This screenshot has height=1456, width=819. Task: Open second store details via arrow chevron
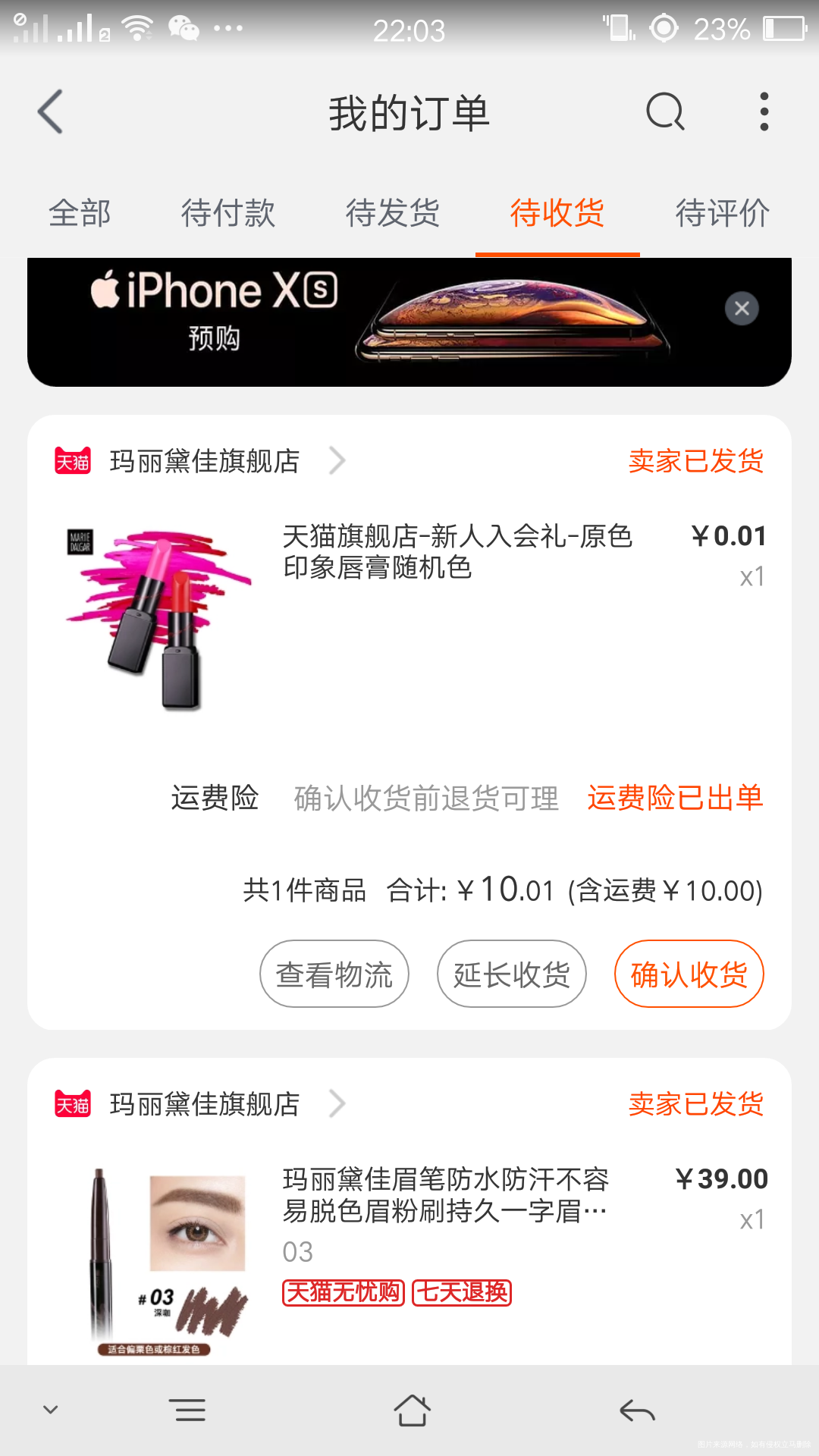click(x=337, y=1103)
